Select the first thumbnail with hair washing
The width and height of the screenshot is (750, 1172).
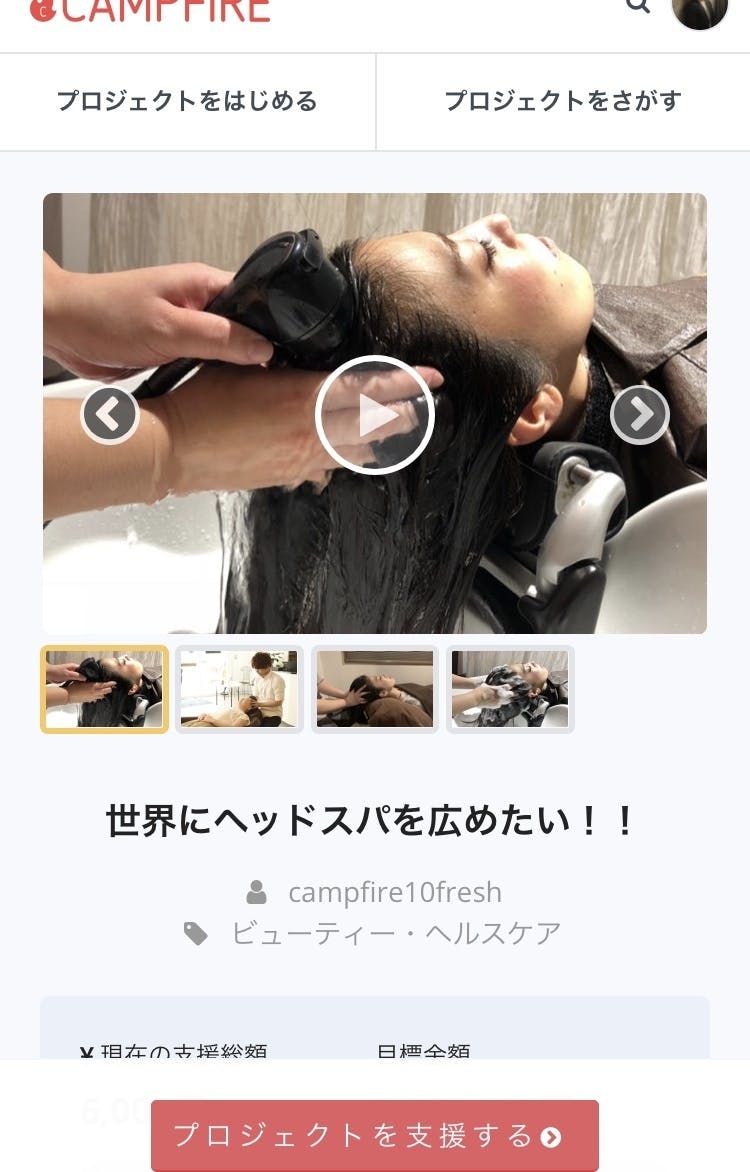tap(104, 689)
